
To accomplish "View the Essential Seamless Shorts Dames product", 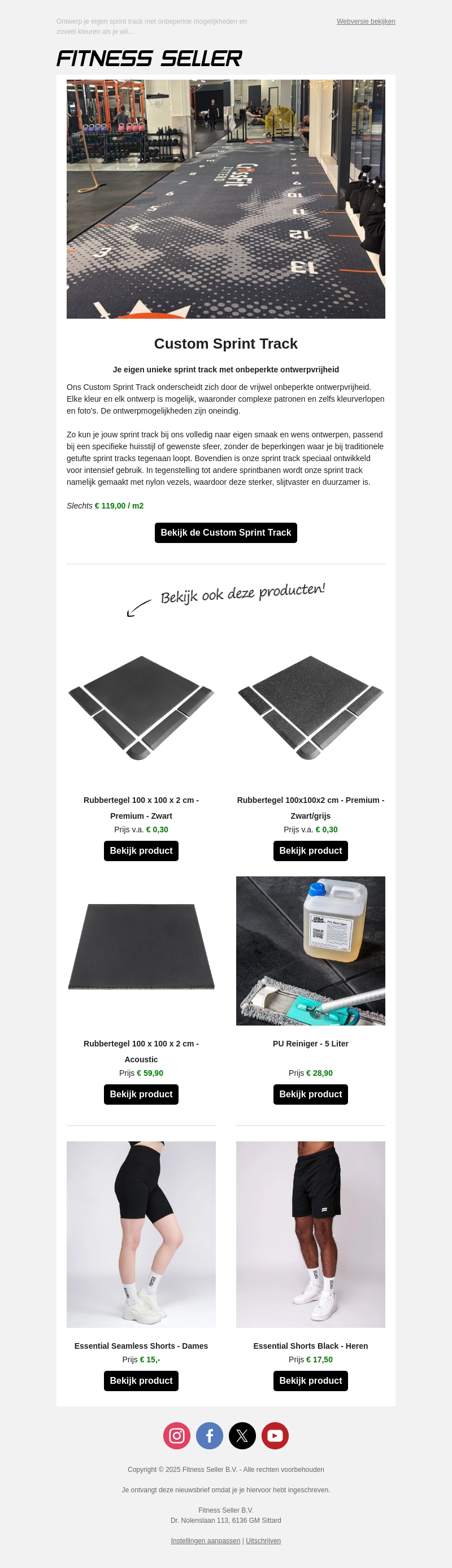I will 141,1380.
